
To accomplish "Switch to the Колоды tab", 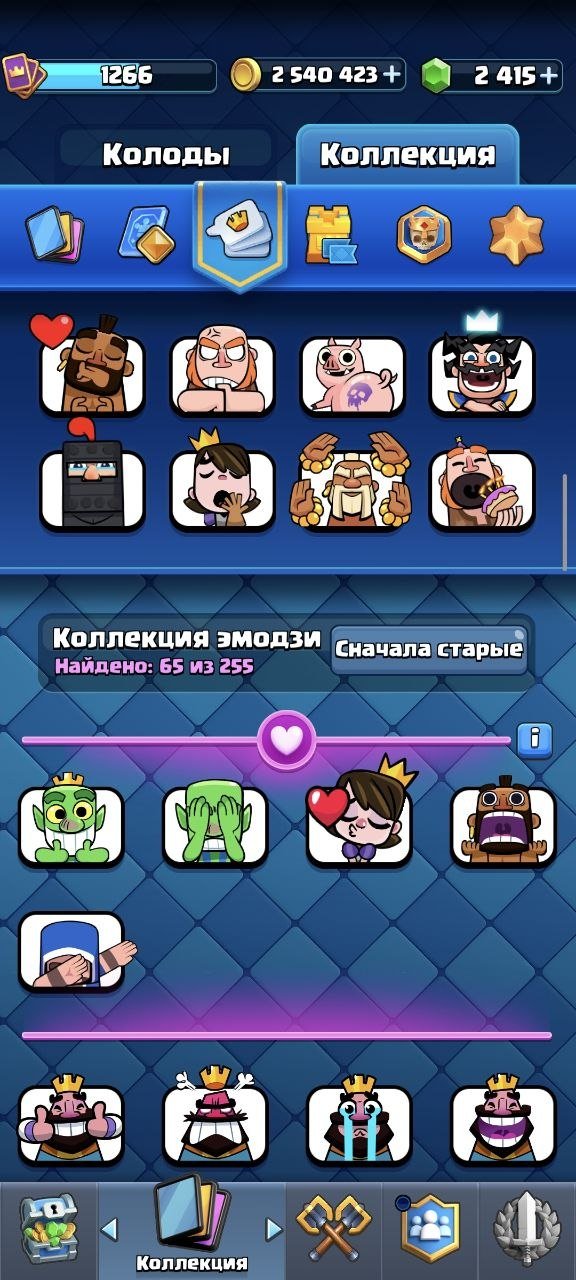I will point(166,154).
